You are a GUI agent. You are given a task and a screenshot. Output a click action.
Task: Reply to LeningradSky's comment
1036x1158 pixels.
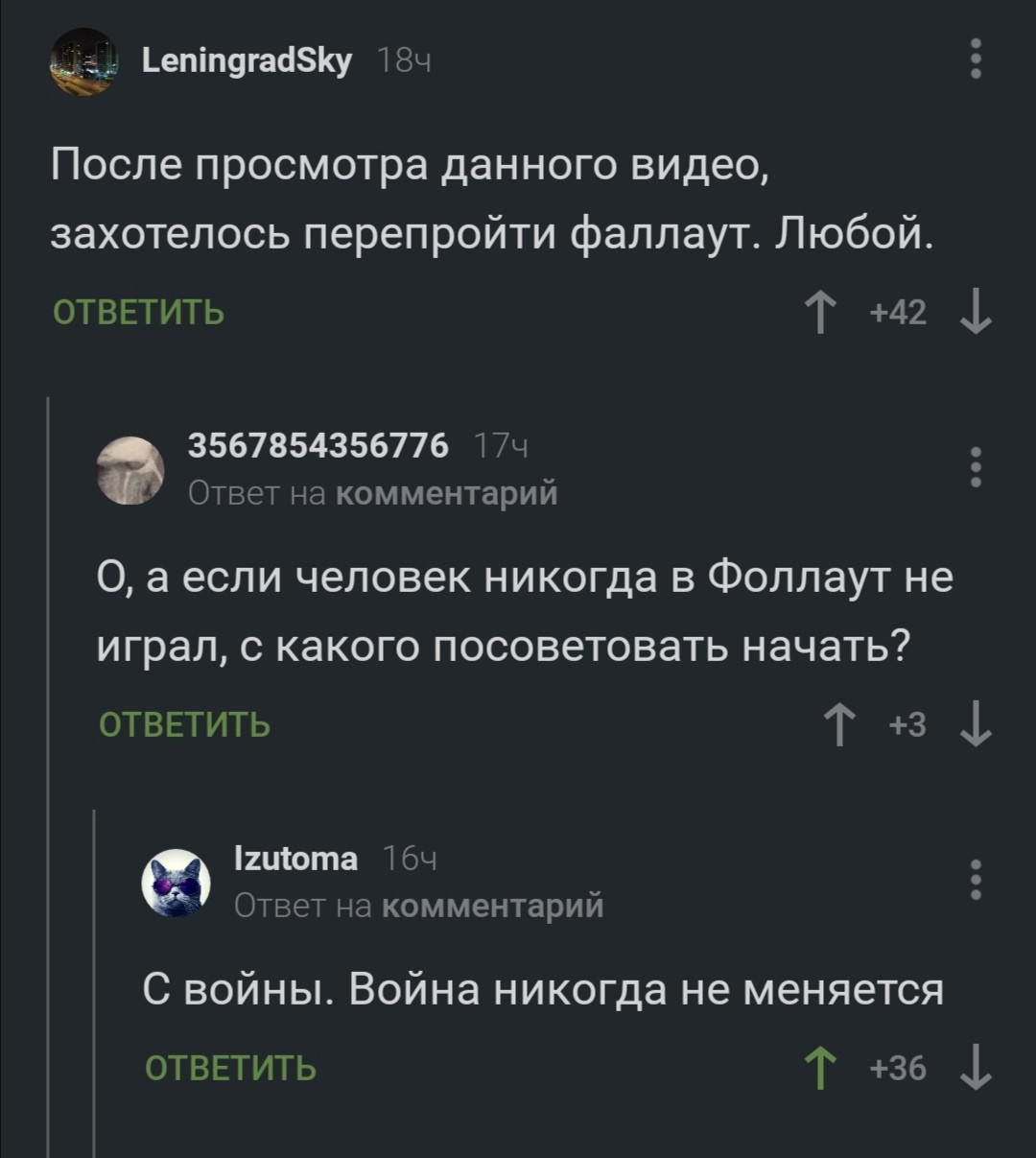tap(137, 313)
